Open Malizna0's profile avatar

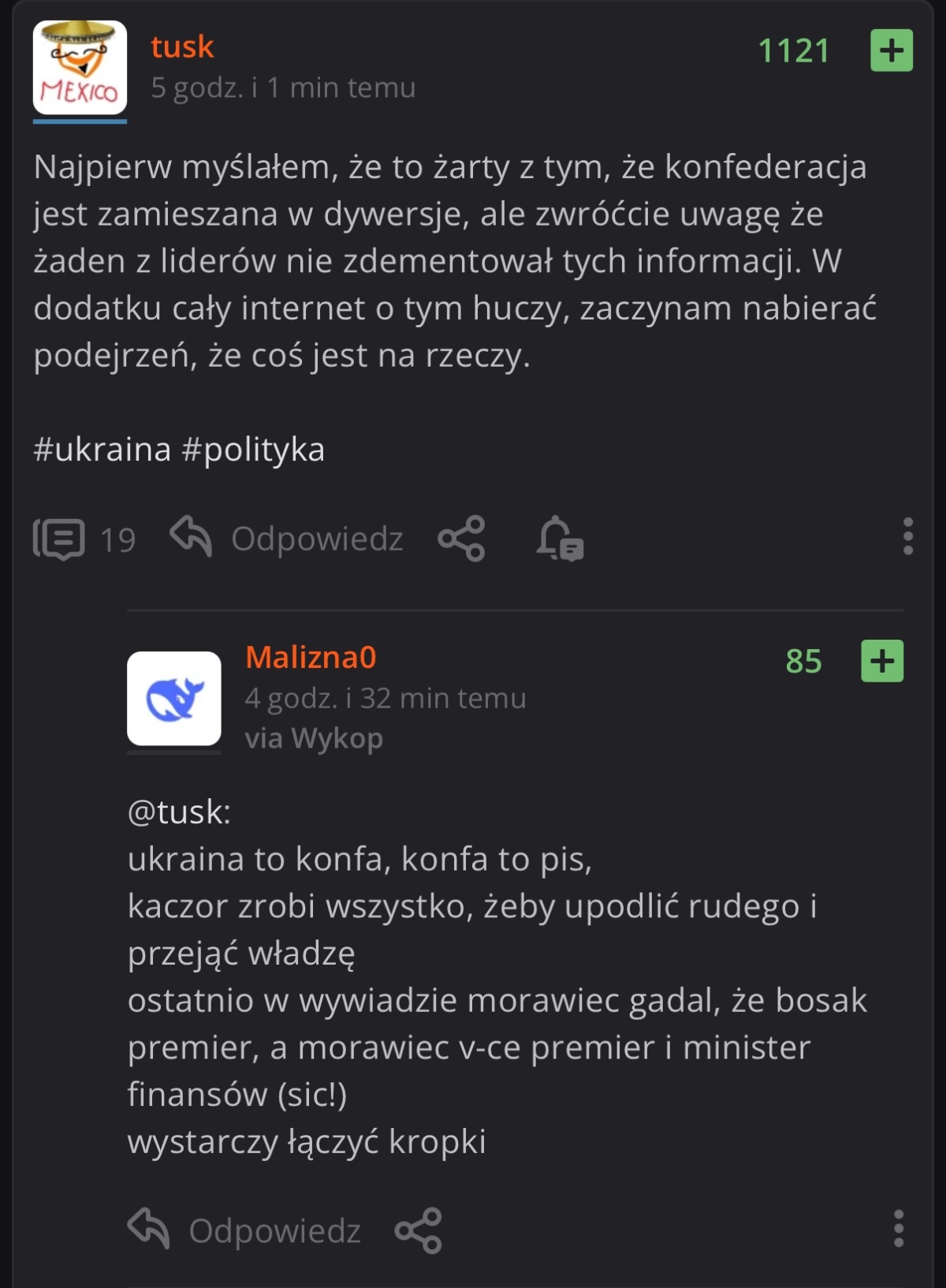point(174,698)
